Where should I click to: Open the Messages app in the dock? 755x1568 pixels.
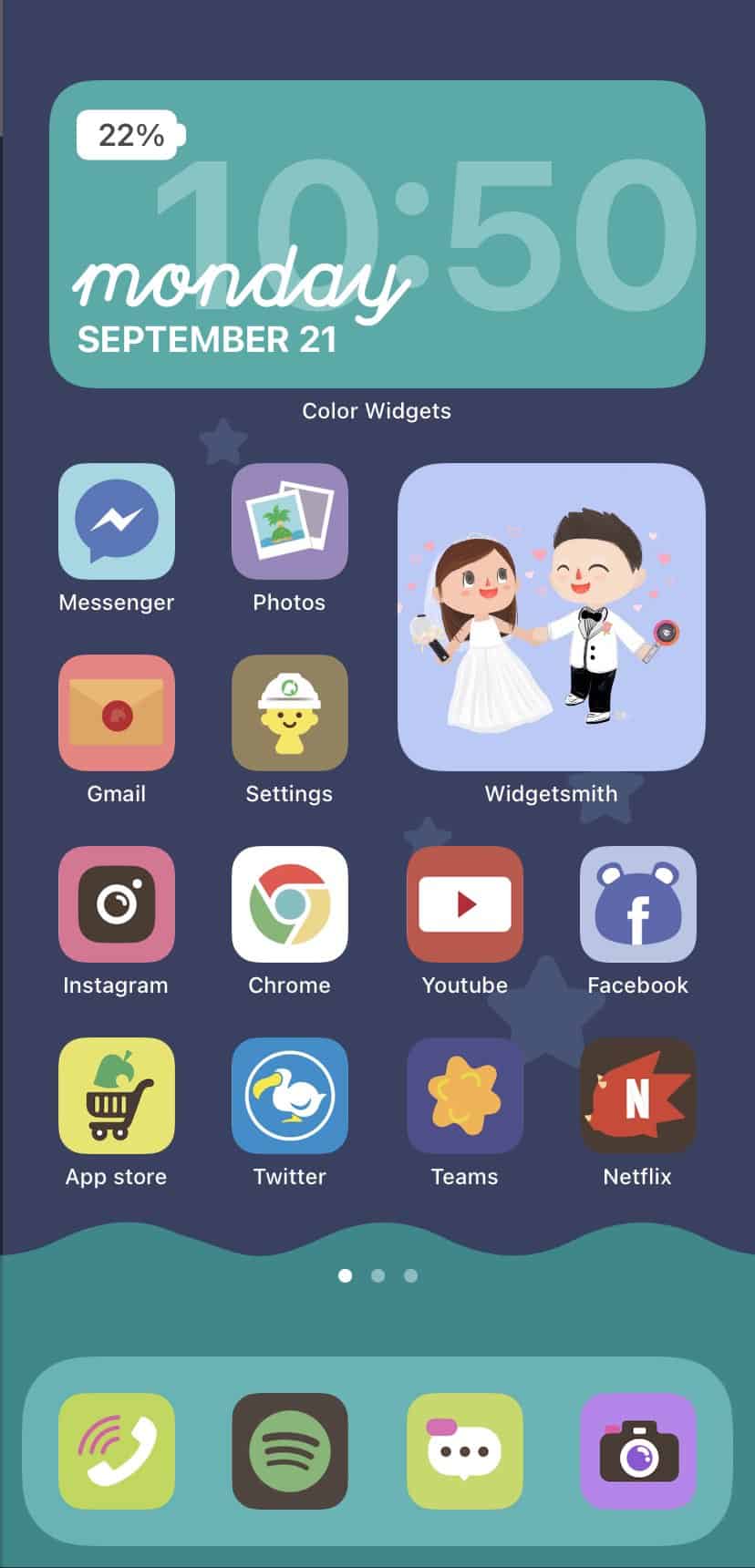(465, 1451)
